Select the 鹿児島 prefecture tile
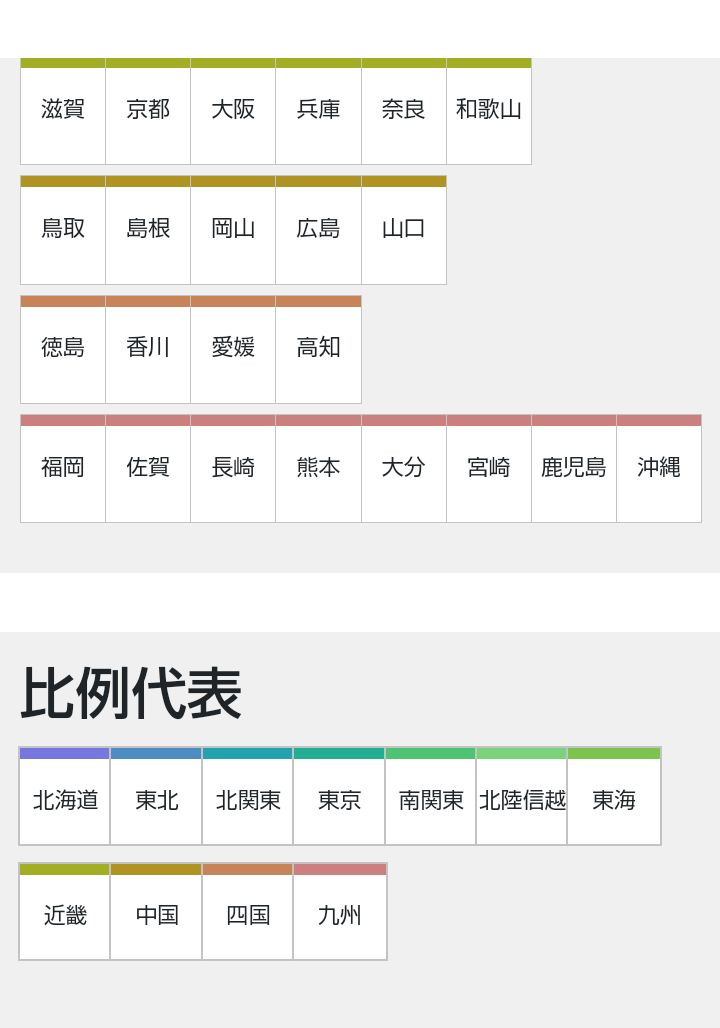 pos(574,469)
